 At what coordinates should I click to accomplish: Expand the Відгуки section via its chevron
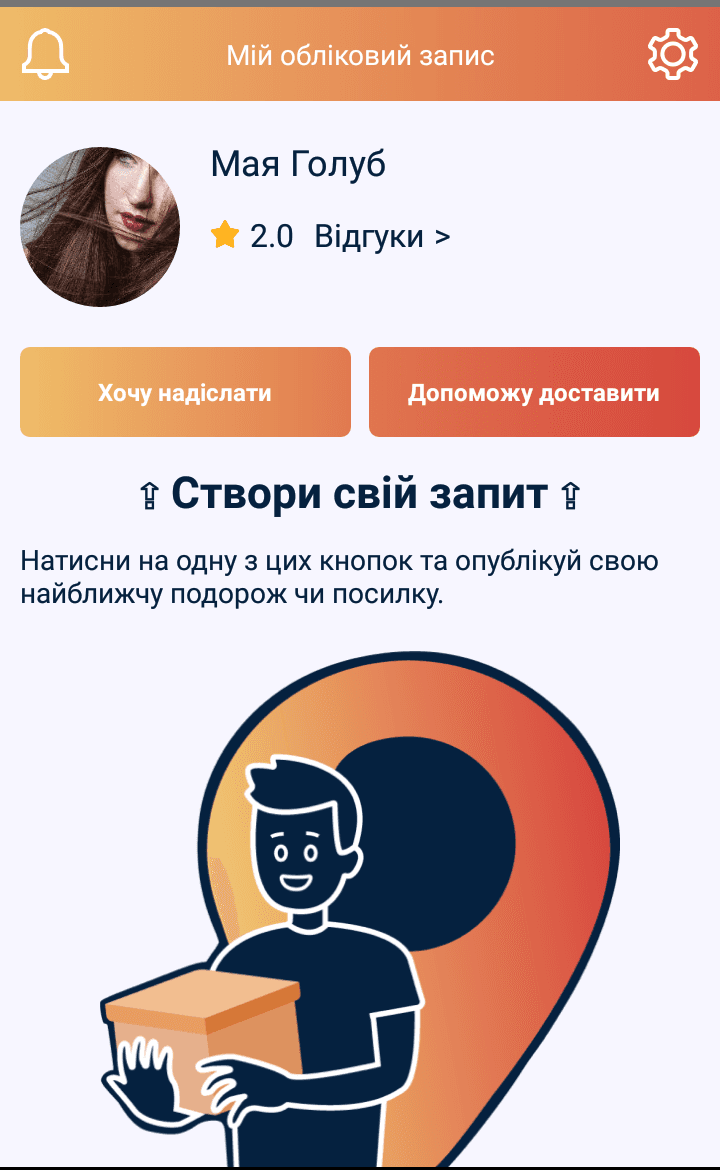[x=444, y=236]
